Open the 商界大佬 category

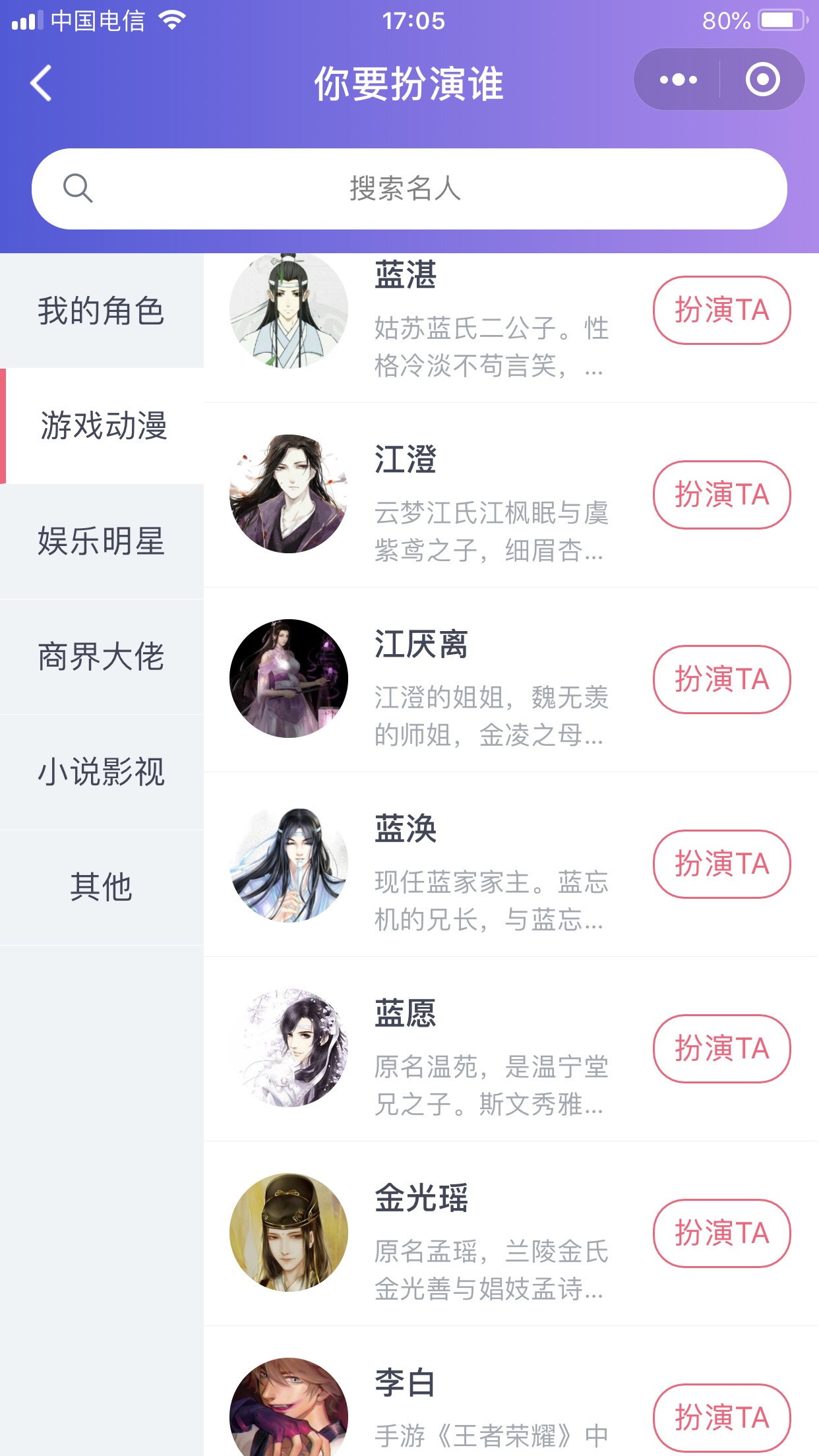click(x=102, y=657)
